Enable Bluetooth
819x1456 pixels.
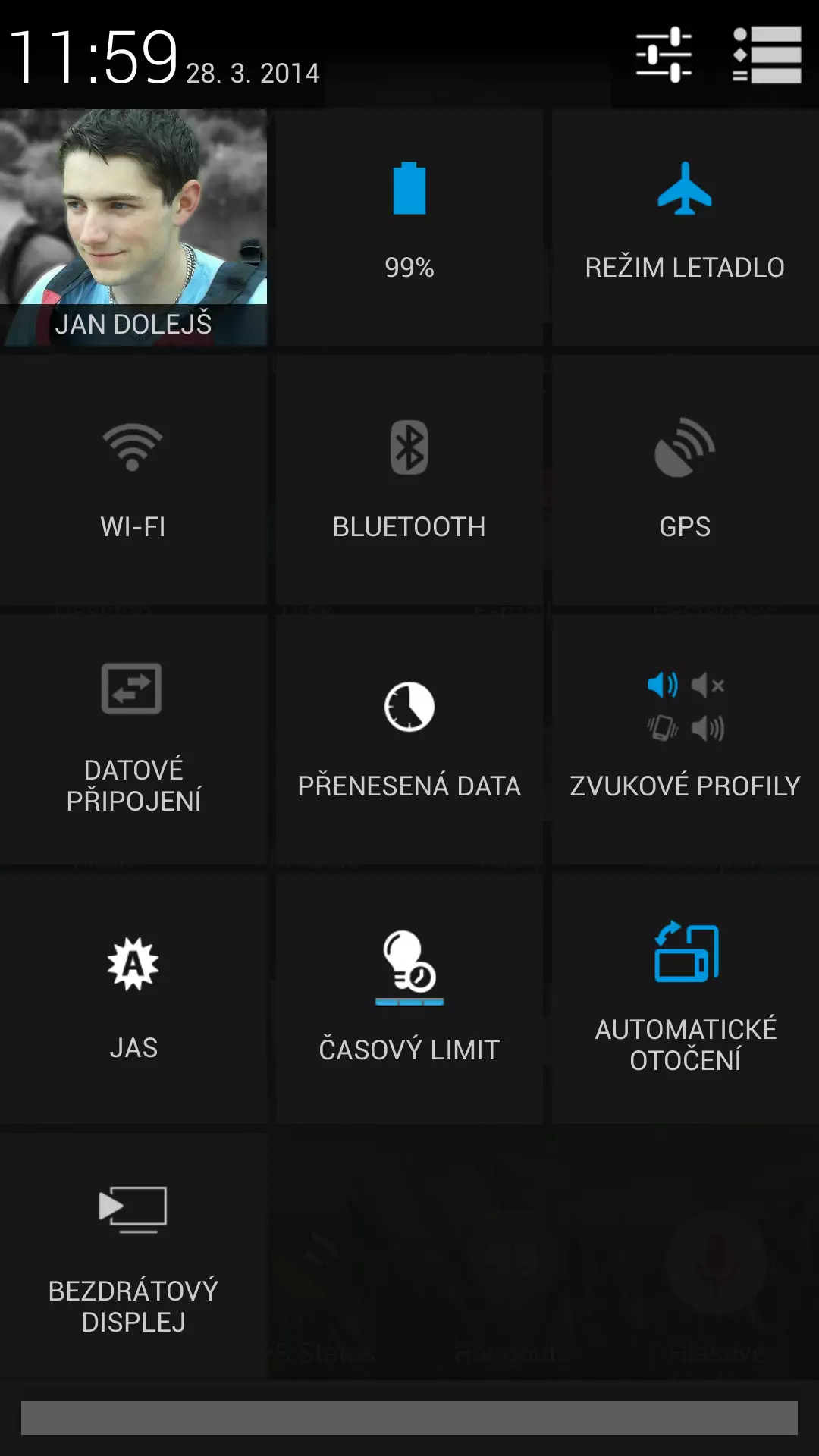[x=409, y=479]
